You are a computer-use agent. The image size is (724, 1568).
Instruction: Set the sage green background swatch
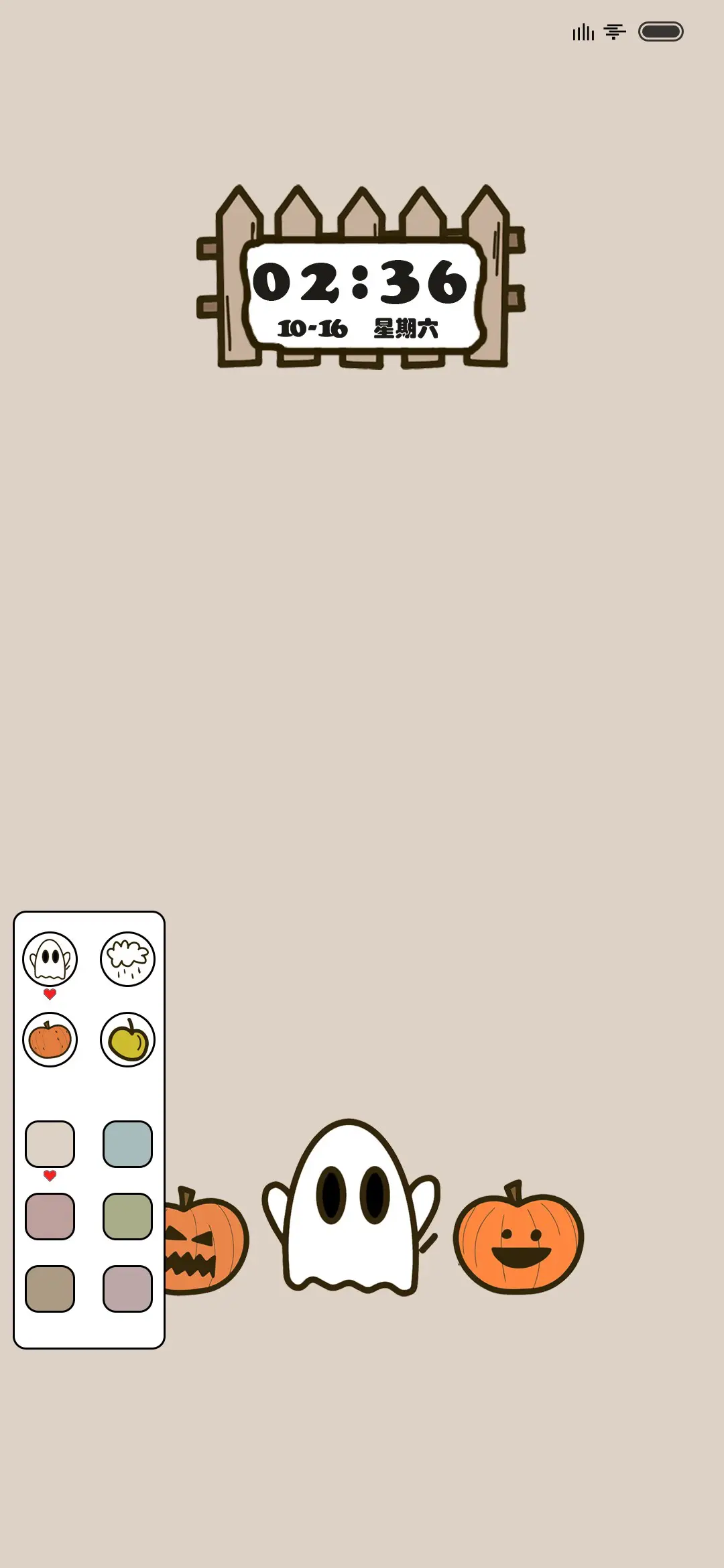127,1216
